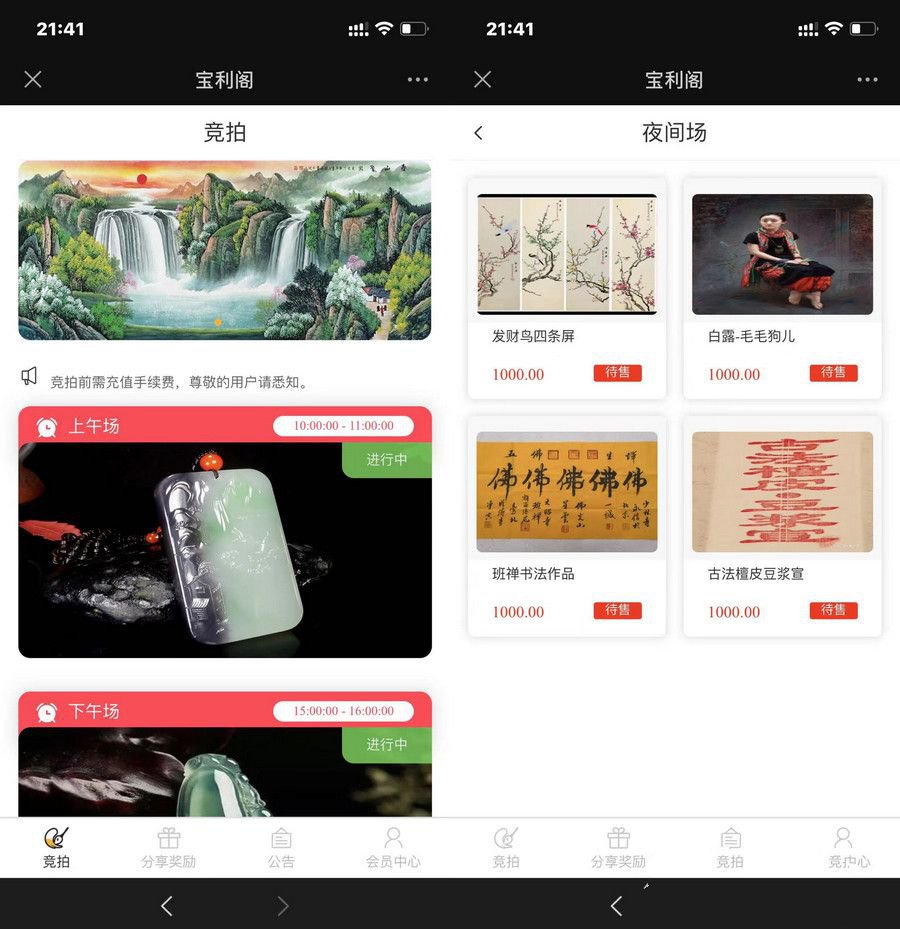Switch to the 分享奖励 tab on right screen

[x=618, y=843]
